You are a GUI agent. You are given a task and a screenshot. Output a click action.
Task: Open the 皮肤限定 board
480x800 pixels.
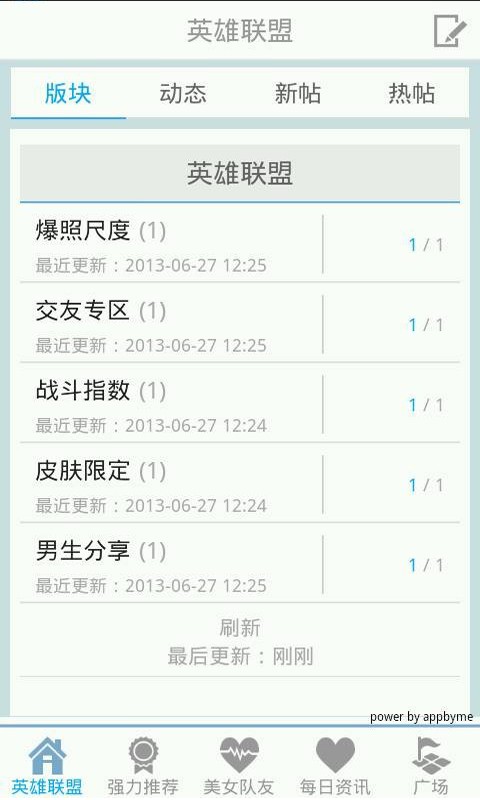(240, 484)
